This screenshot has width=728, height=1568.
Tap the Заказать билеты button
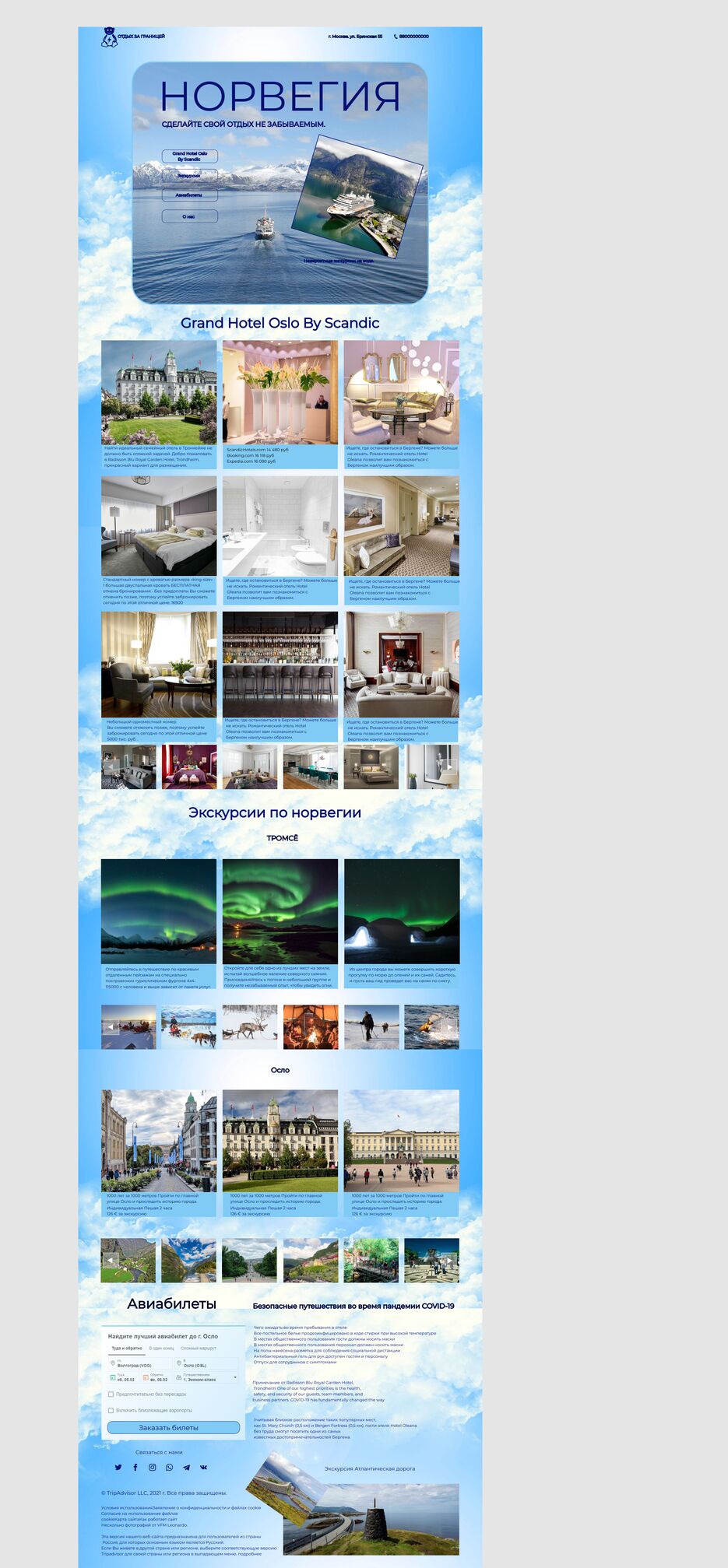(x=173, y=1427)
